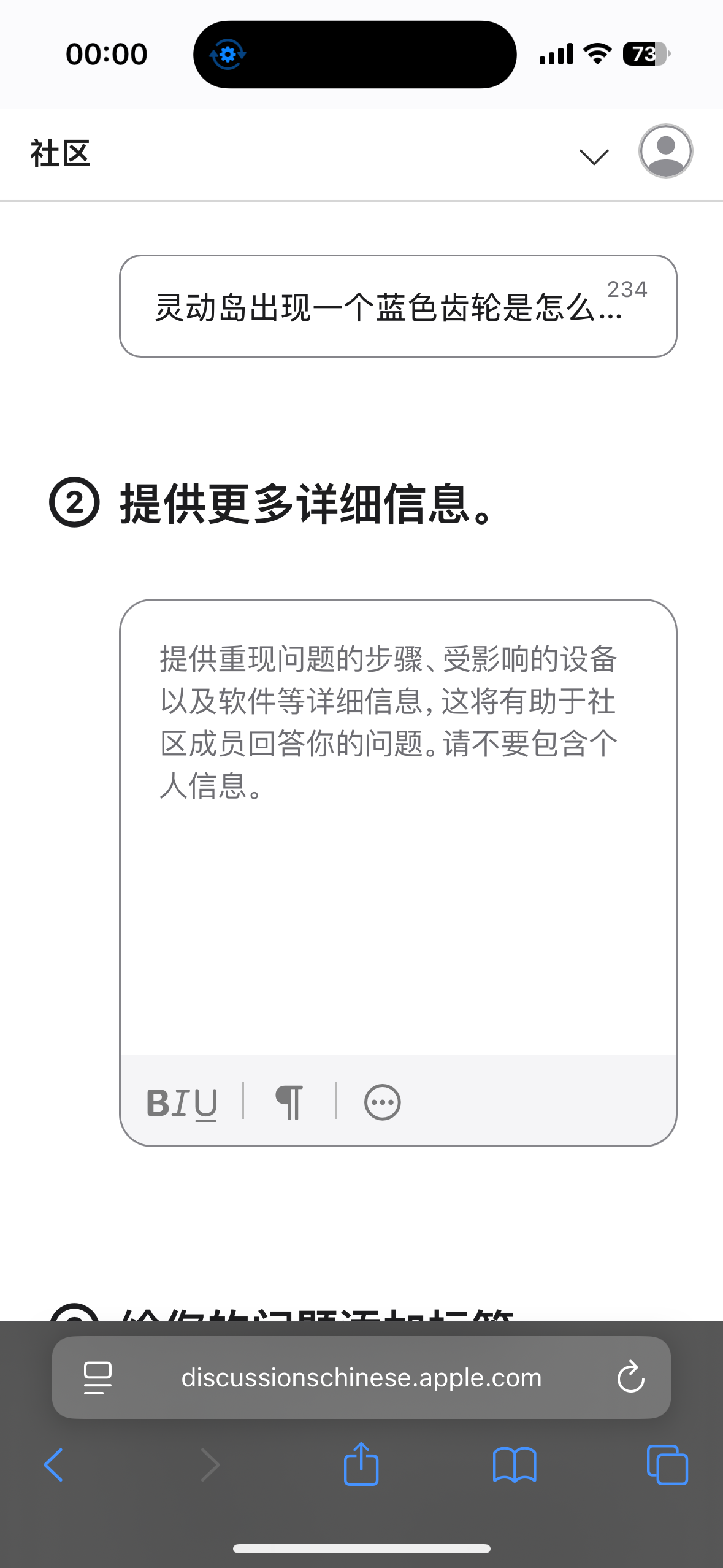This screenshot has height=1568, width=723.
Task: Open the account profile icon
Action: 665,152
